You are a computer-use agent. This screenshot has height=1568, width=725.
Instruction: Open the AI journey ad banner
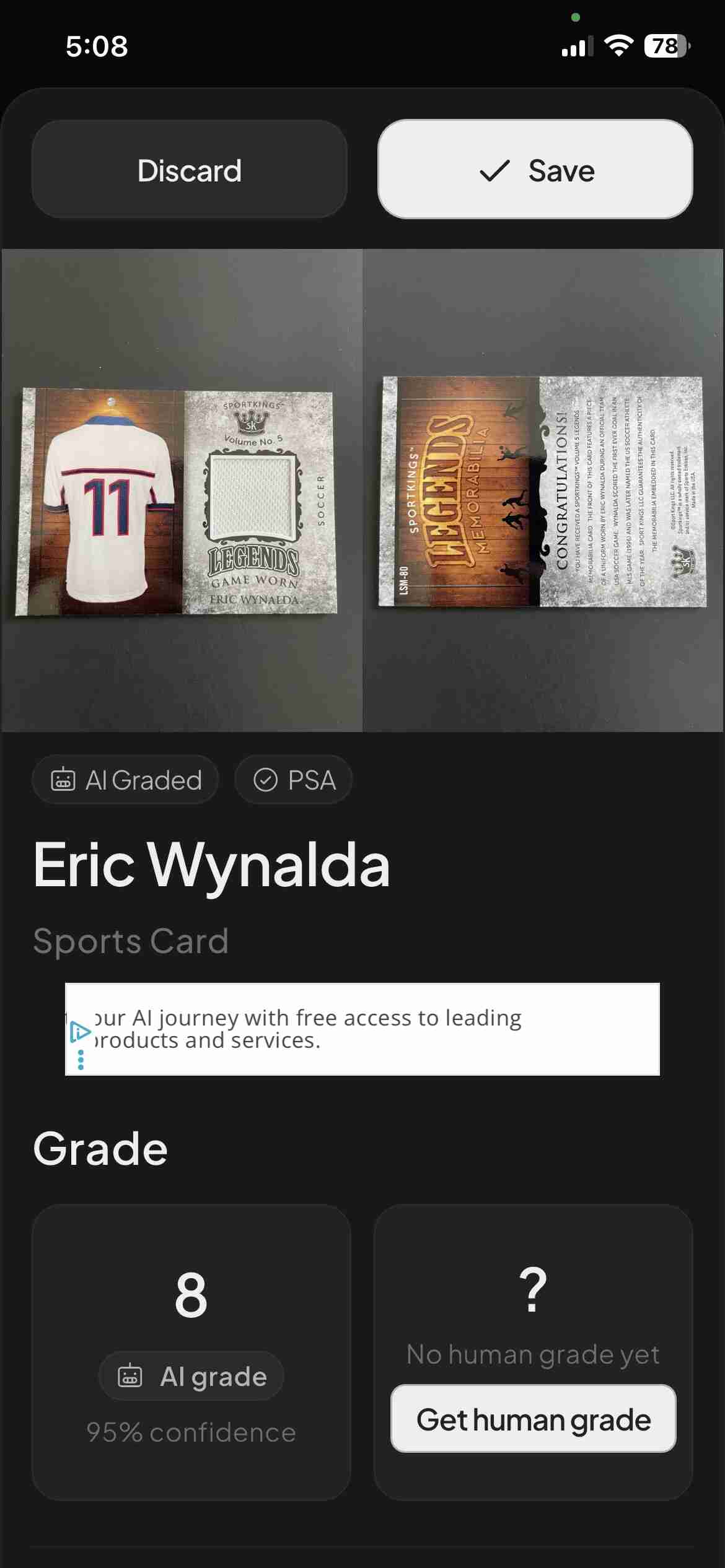pos(372,1029)
